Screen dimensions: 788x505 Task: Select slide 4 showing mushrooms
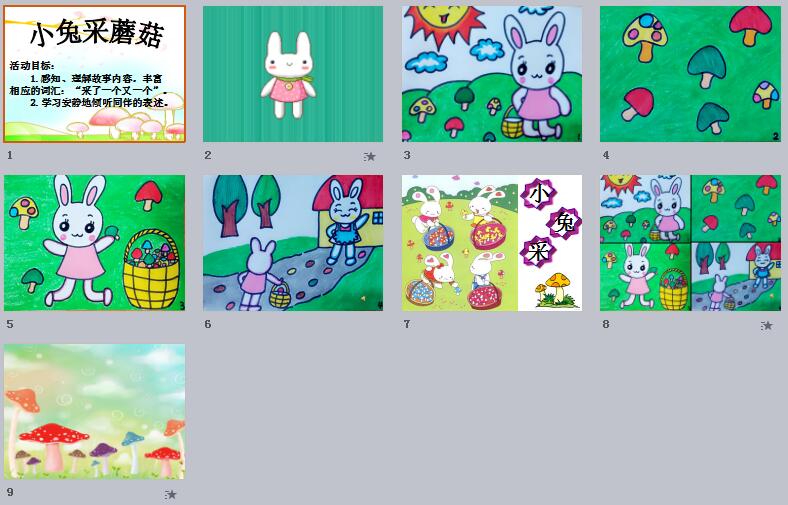(690, 74)
